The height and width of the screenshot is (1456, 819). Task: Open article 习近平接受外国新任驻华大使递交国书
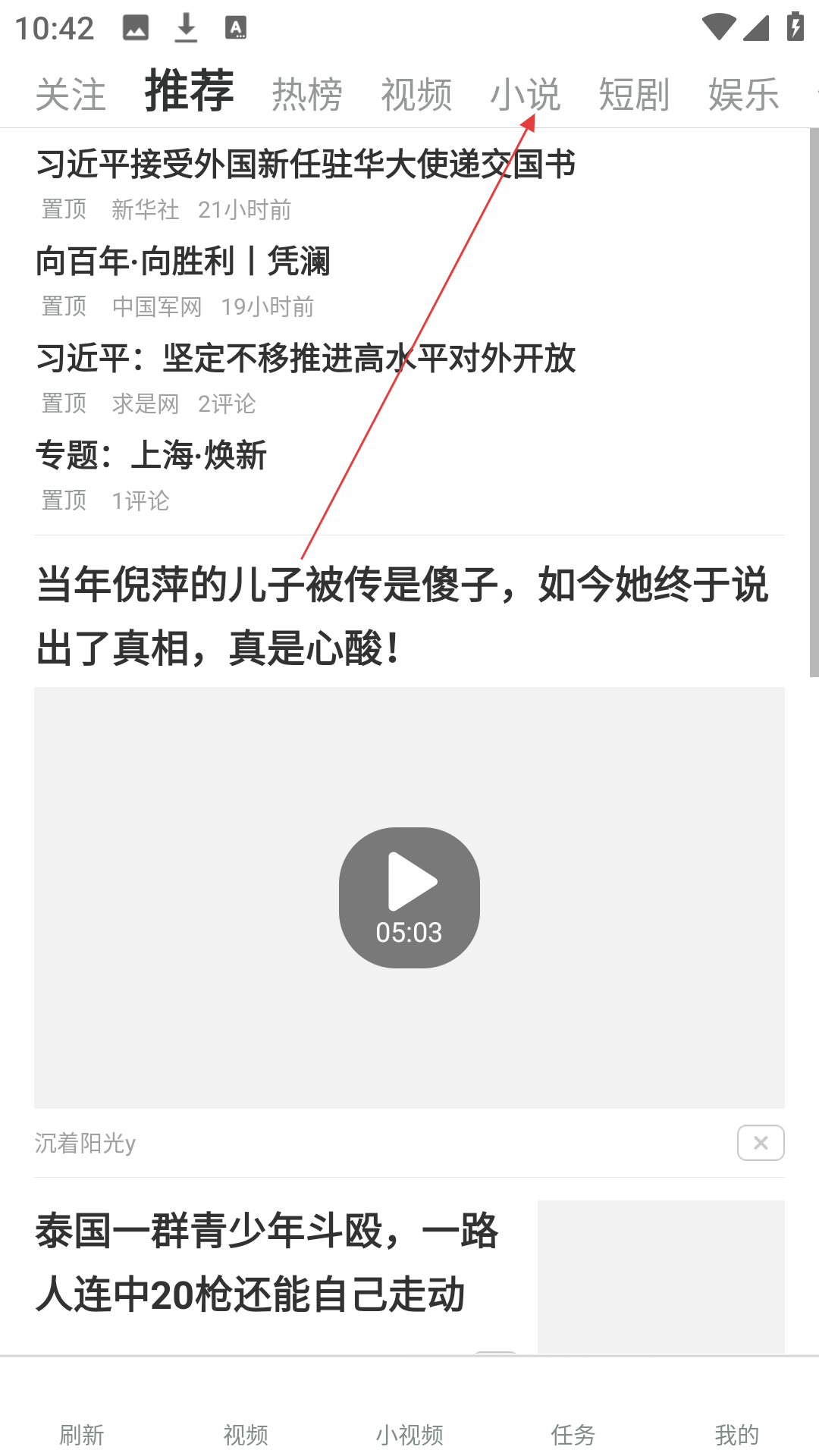306,164
